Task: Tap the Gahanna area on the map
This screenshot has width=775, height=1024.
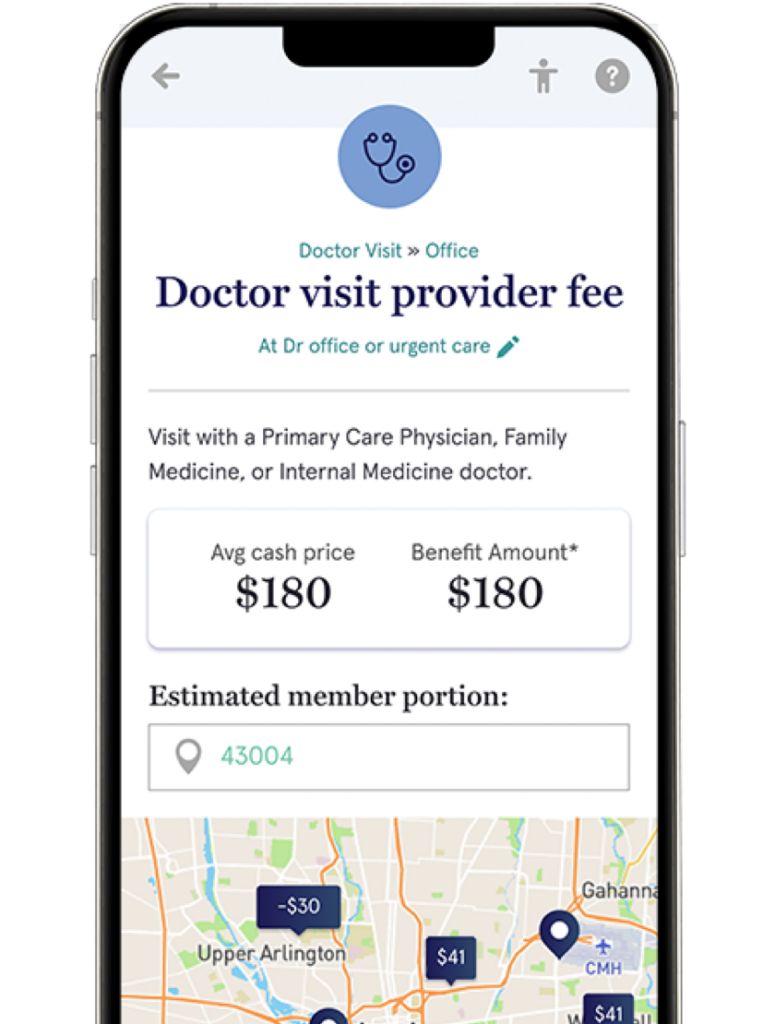Action: coord(620,888)
